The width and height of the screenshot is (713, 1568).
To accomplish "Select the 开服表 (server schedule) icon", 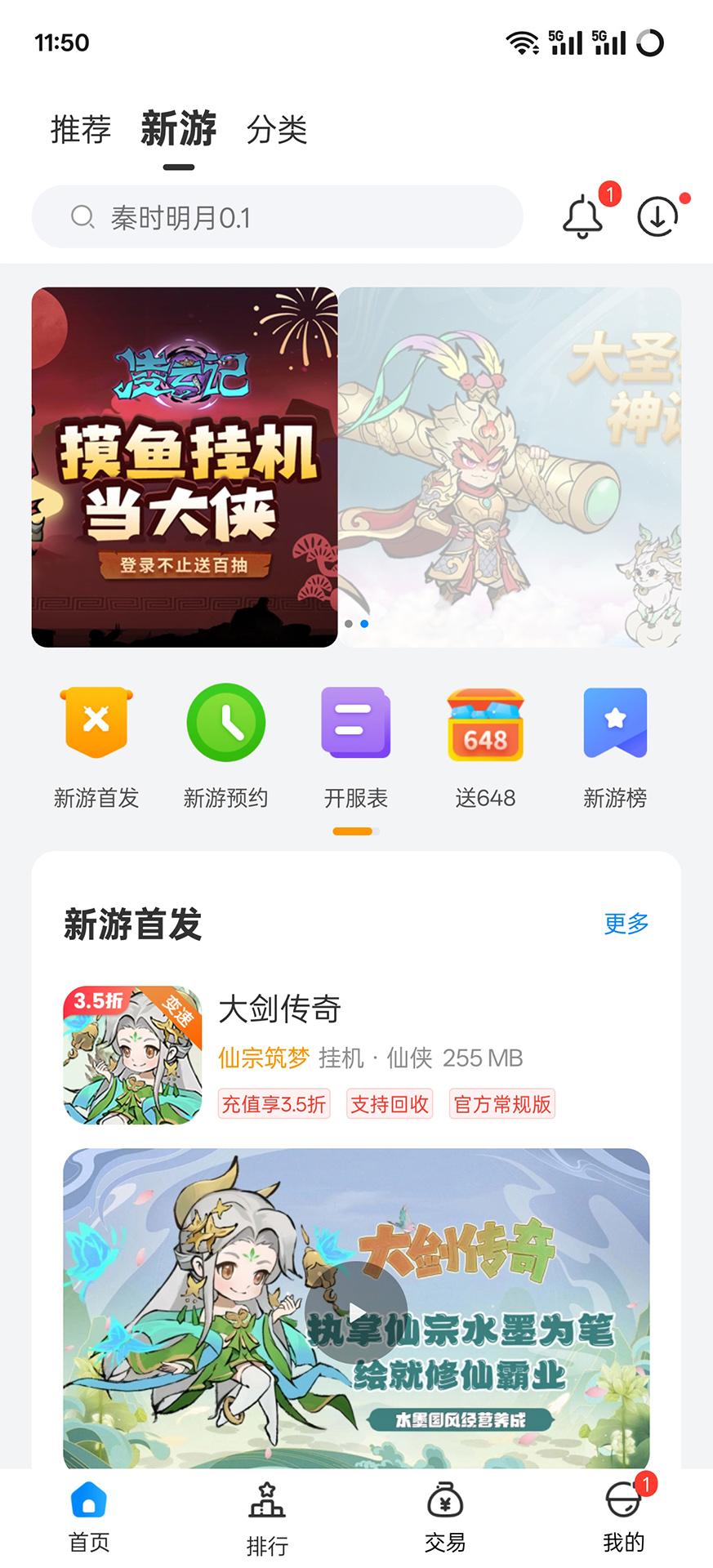I will point(355,723).
